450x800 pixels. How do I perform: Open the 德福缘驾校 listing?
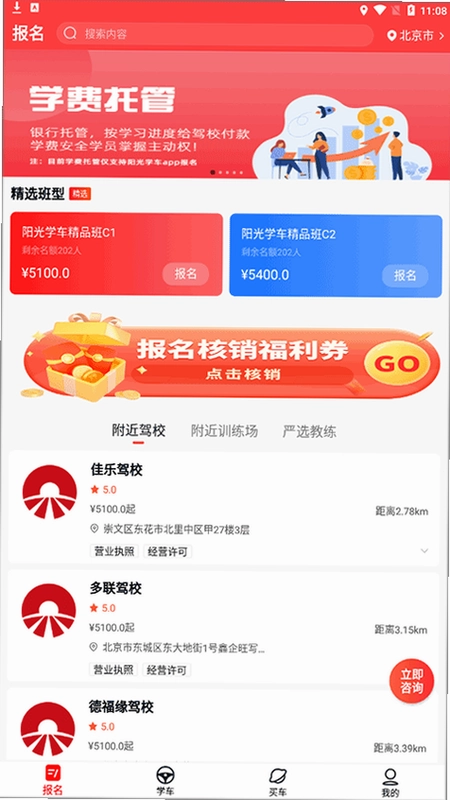(x=222, y=726)
